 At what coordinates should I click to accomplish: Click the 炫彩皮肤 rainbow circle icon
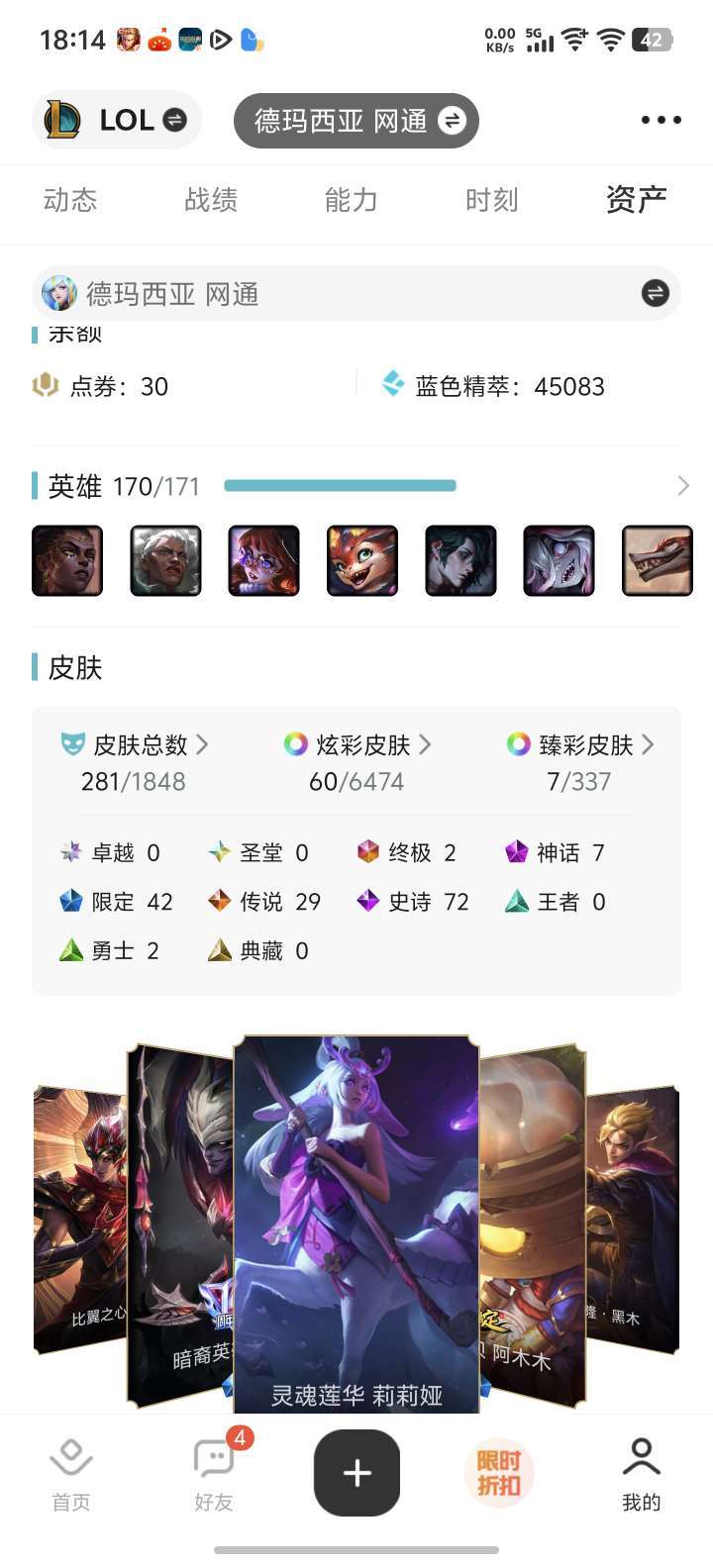pyautogui.click(x=295, y=745)
